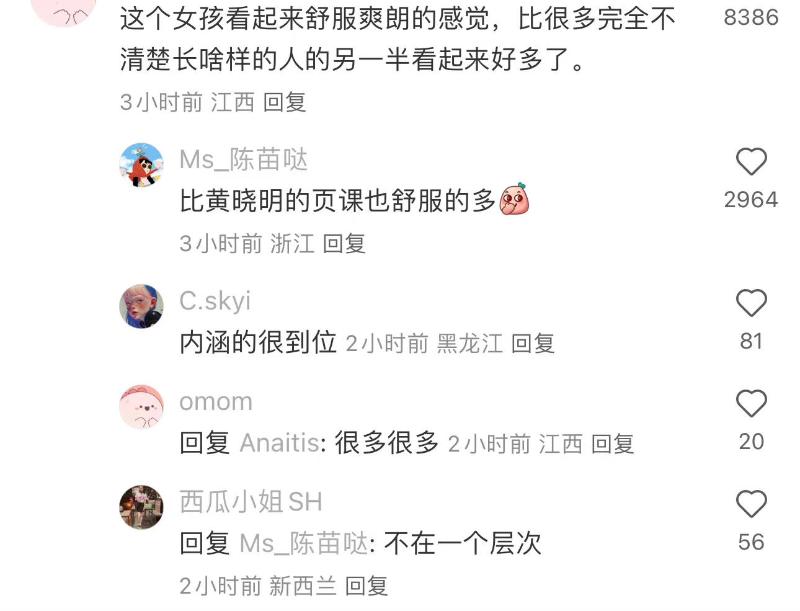This screenshot has width=800, height=611.
Task: Open Ms_陈苗哒's profile avatar
Action: (141, 165)
